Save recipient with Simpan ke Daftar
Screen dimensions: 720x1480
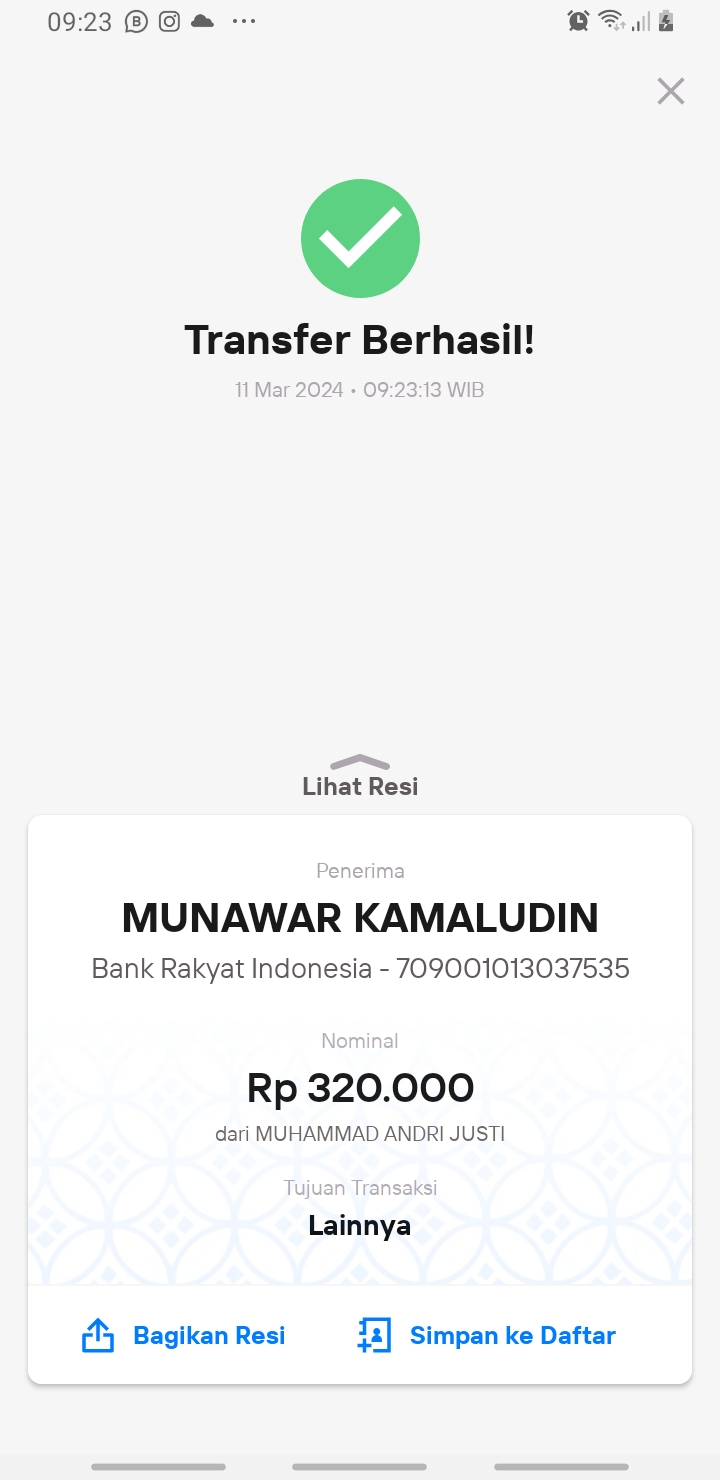pos(487,1335)
